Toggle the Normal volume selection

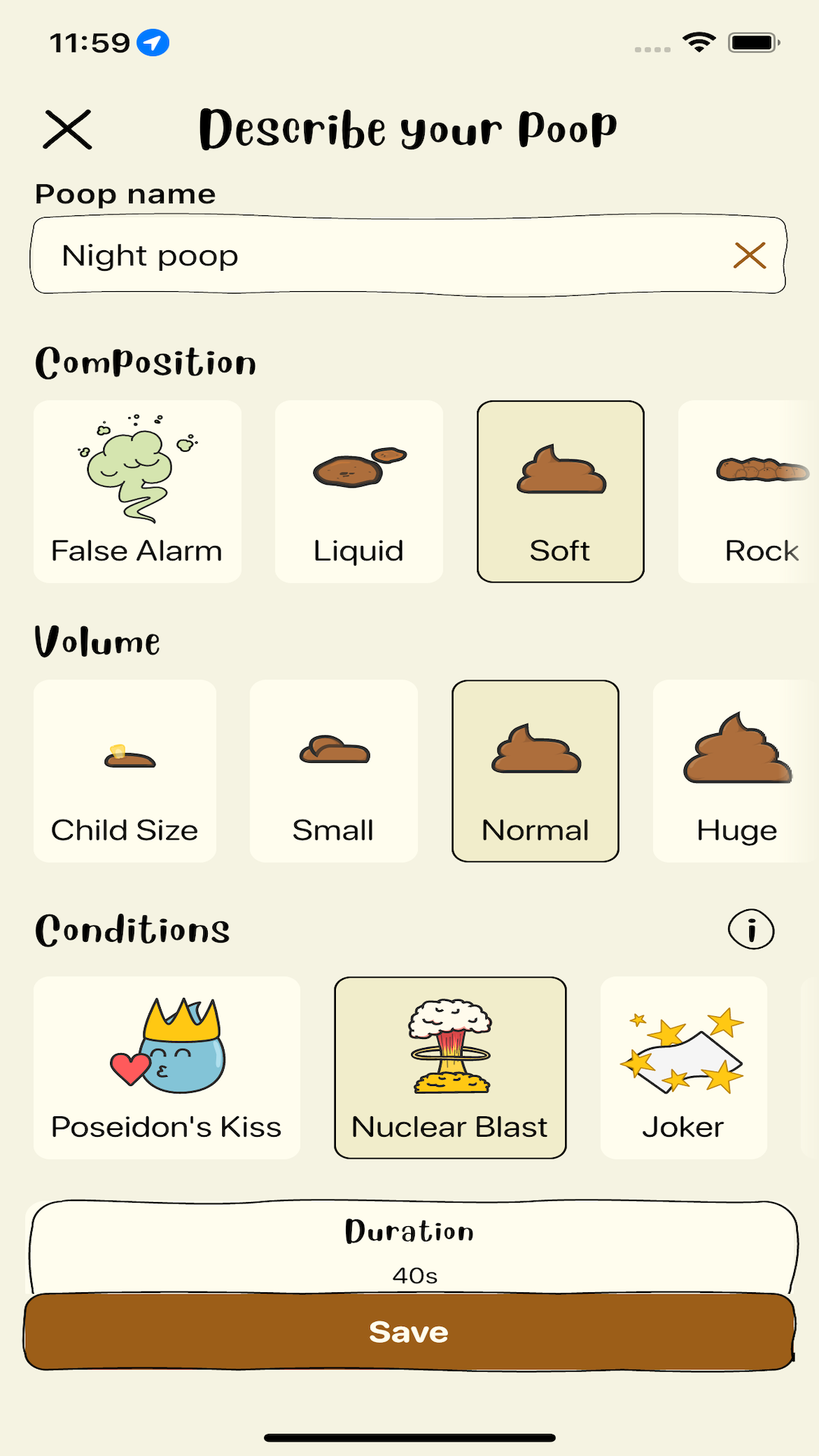535,770
